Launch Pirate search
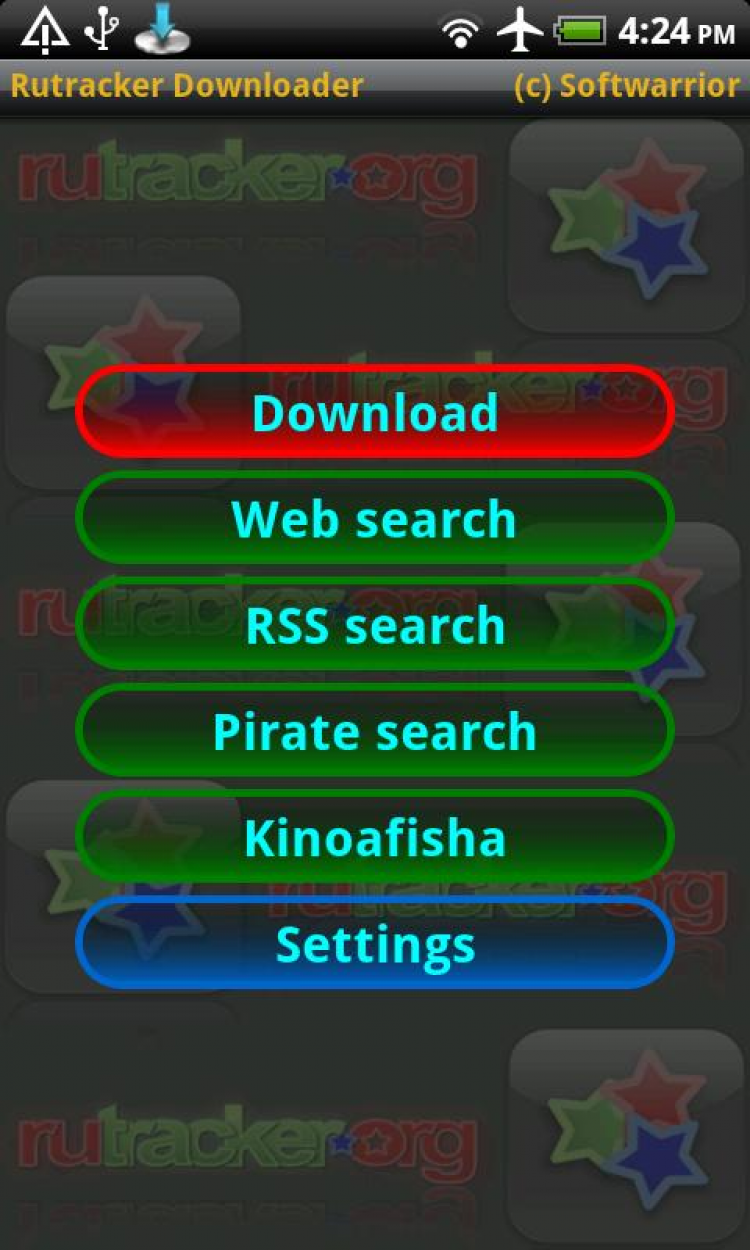 click(375, 731)
